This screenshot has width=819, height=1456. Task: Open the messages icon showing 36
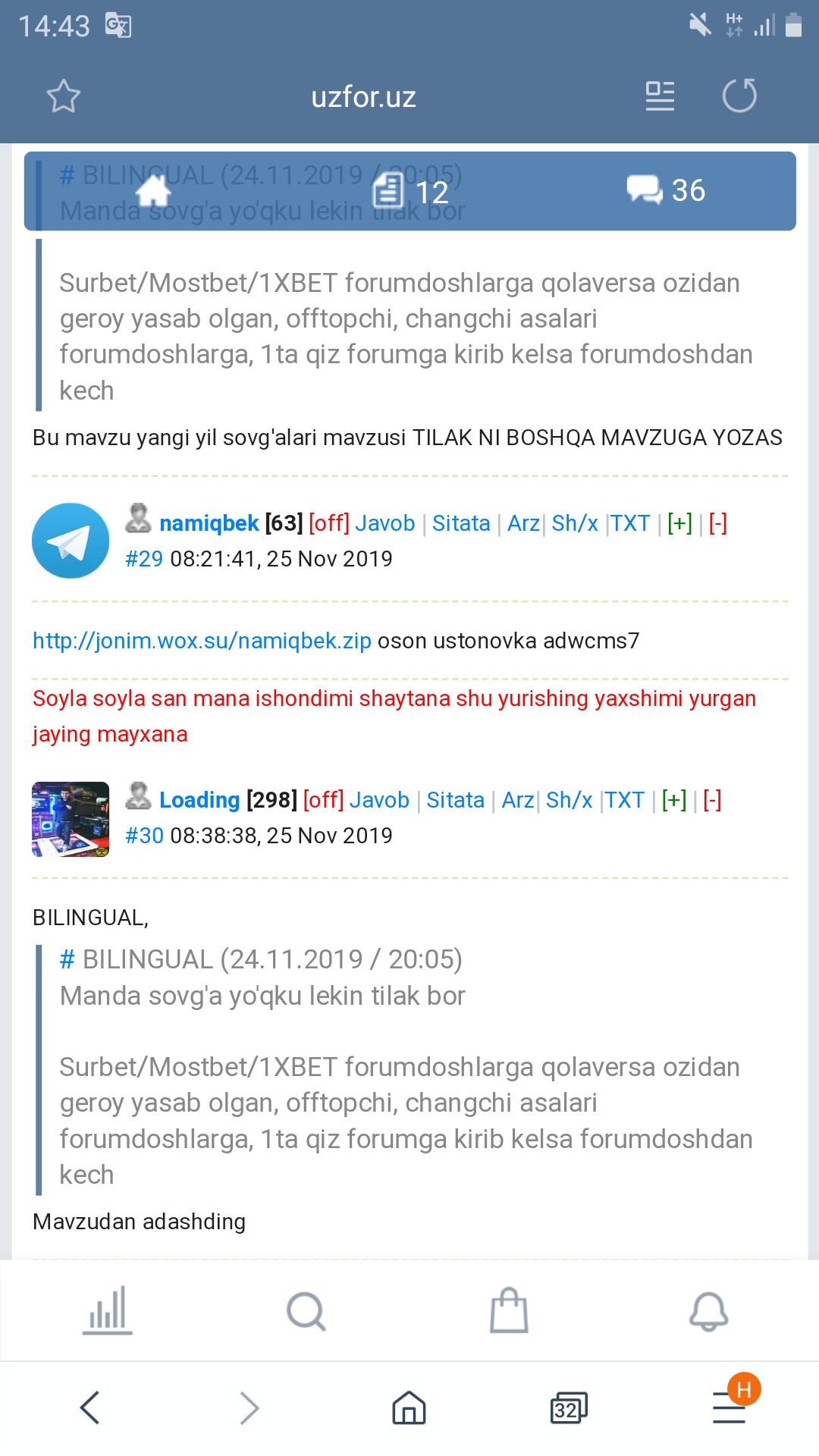tap(666, 190)
